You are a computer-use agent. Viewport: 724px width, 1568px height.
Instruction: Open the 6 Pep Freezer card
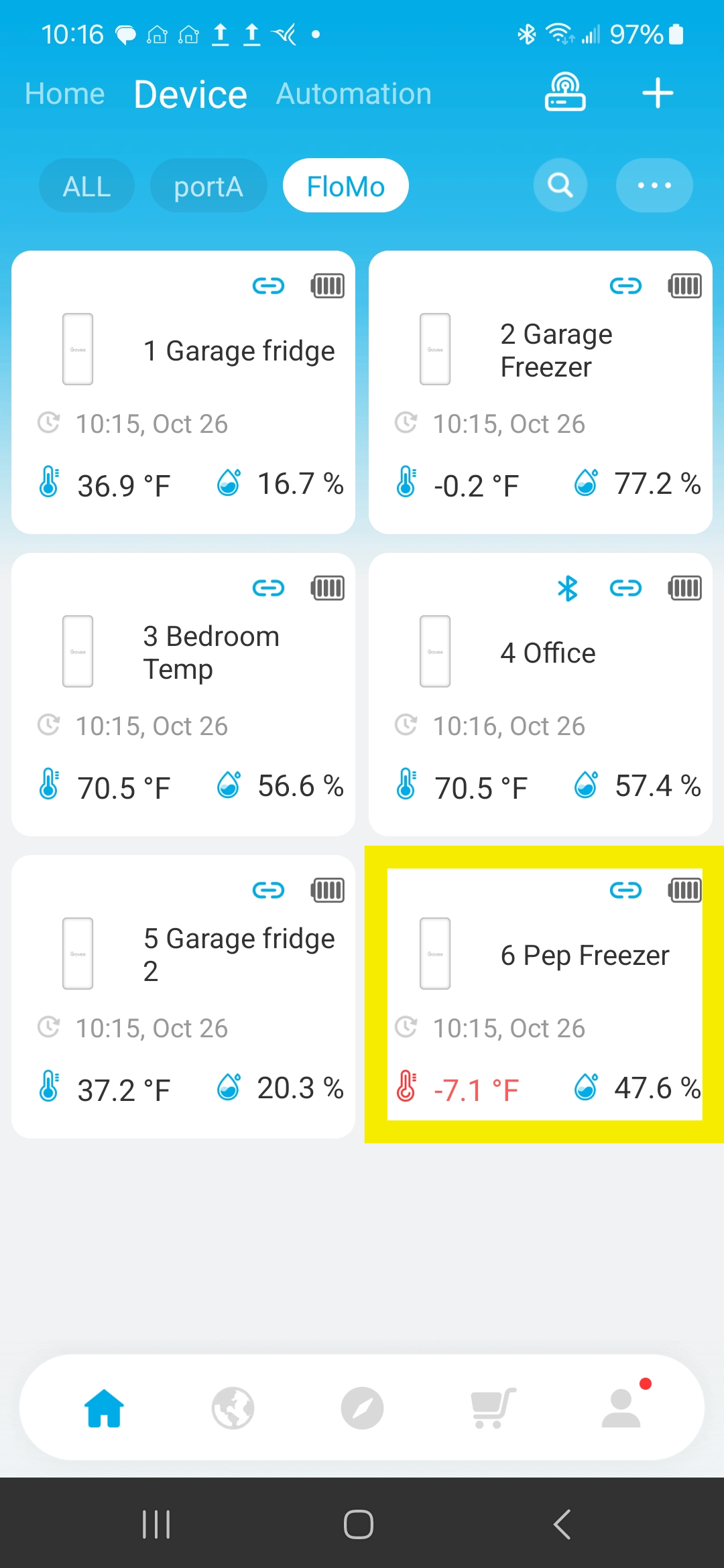pyautogui.click(x=544, y=994)
